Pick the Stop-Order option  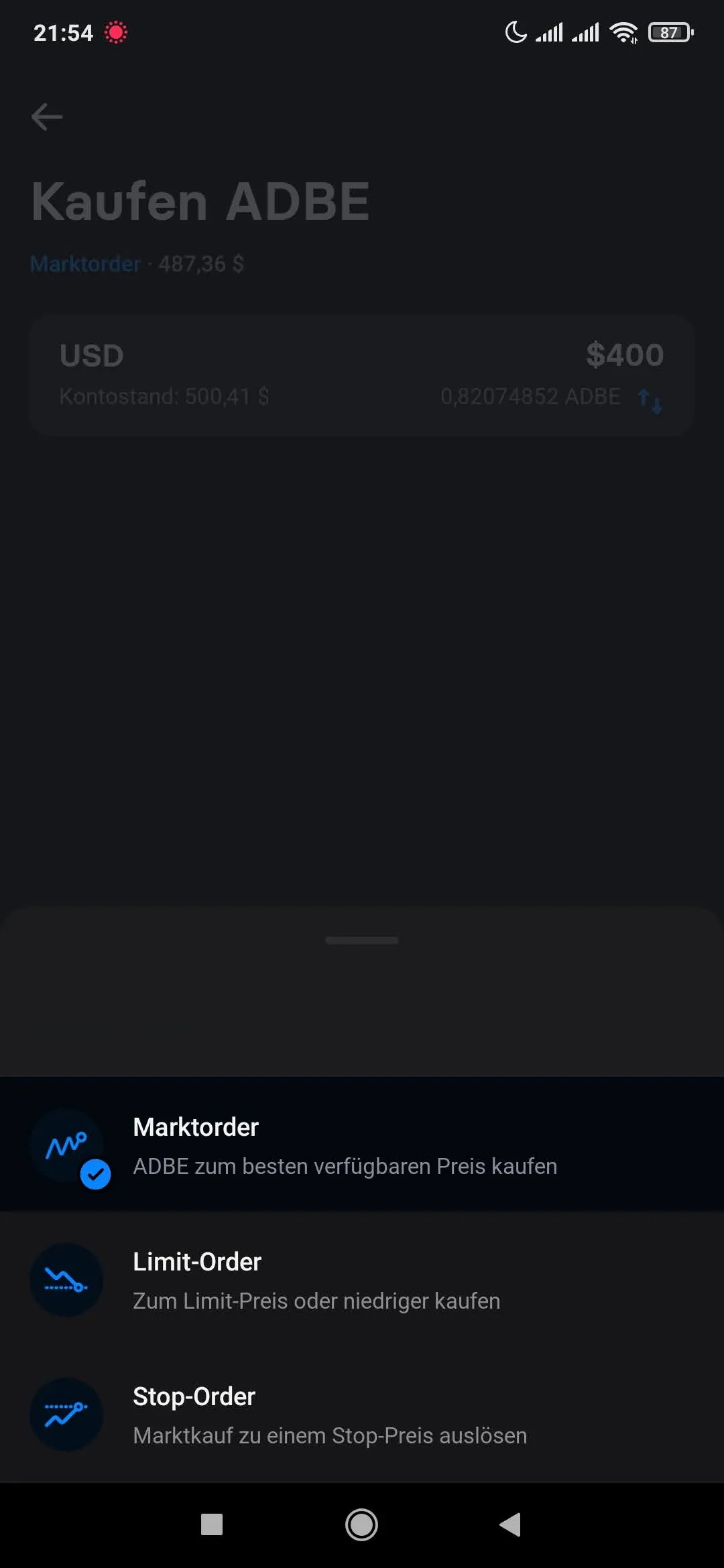click(x=362, y=1414)
